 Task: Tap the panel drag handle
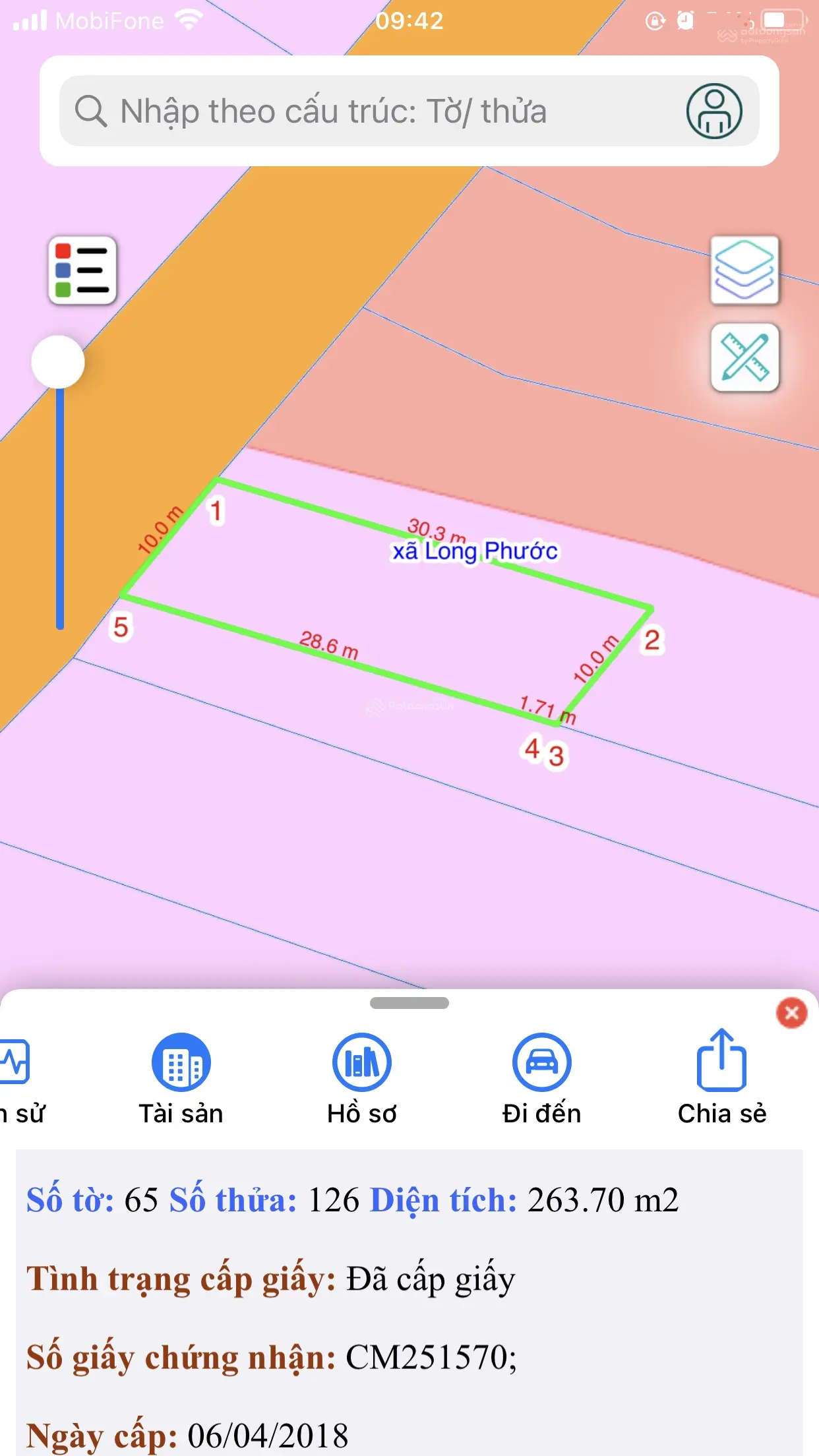pos(409,1003)
